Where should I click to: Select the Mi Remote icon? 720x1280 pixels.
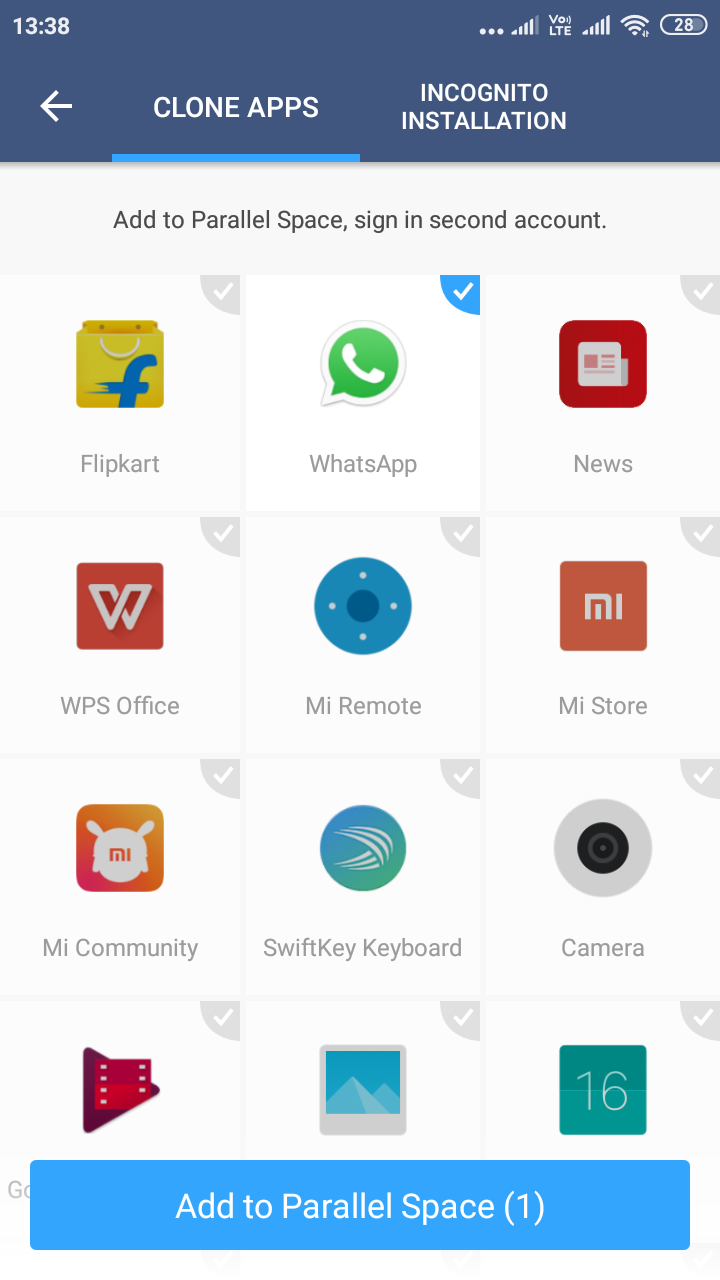pos(362,606)
